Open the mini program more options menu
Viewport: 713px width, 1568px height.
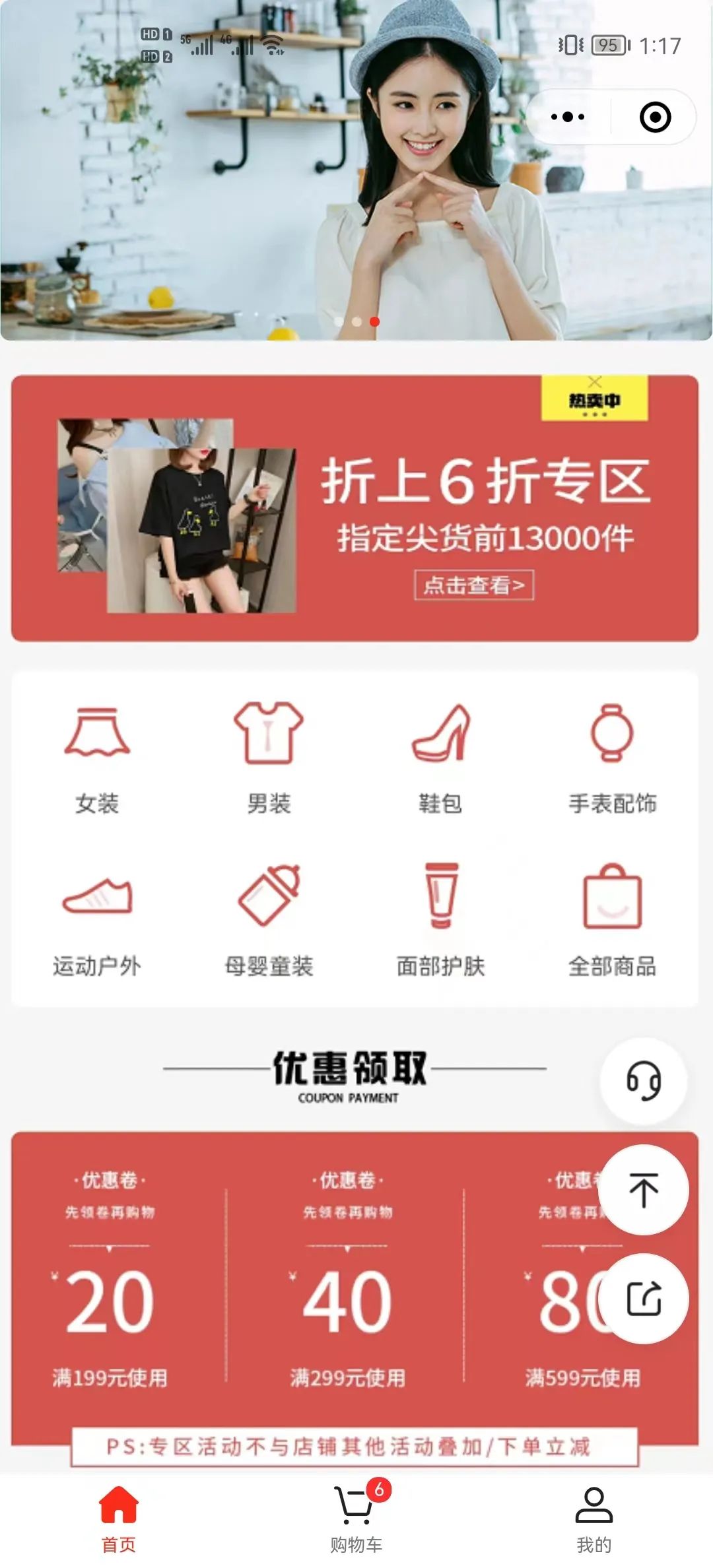coord(568,117)
